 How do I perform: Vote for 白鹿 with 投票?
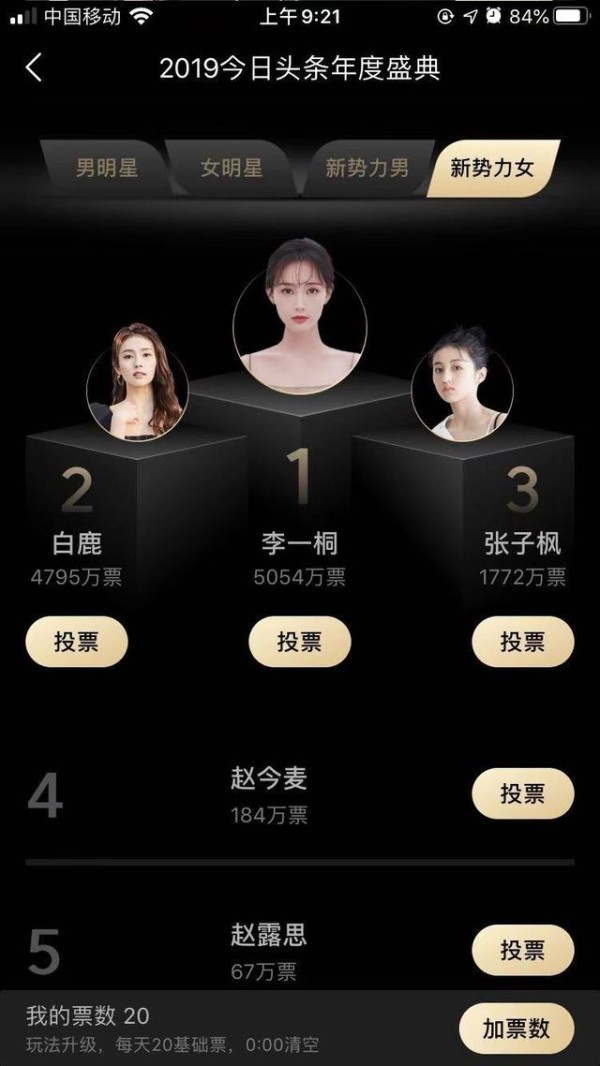[77, 642]
